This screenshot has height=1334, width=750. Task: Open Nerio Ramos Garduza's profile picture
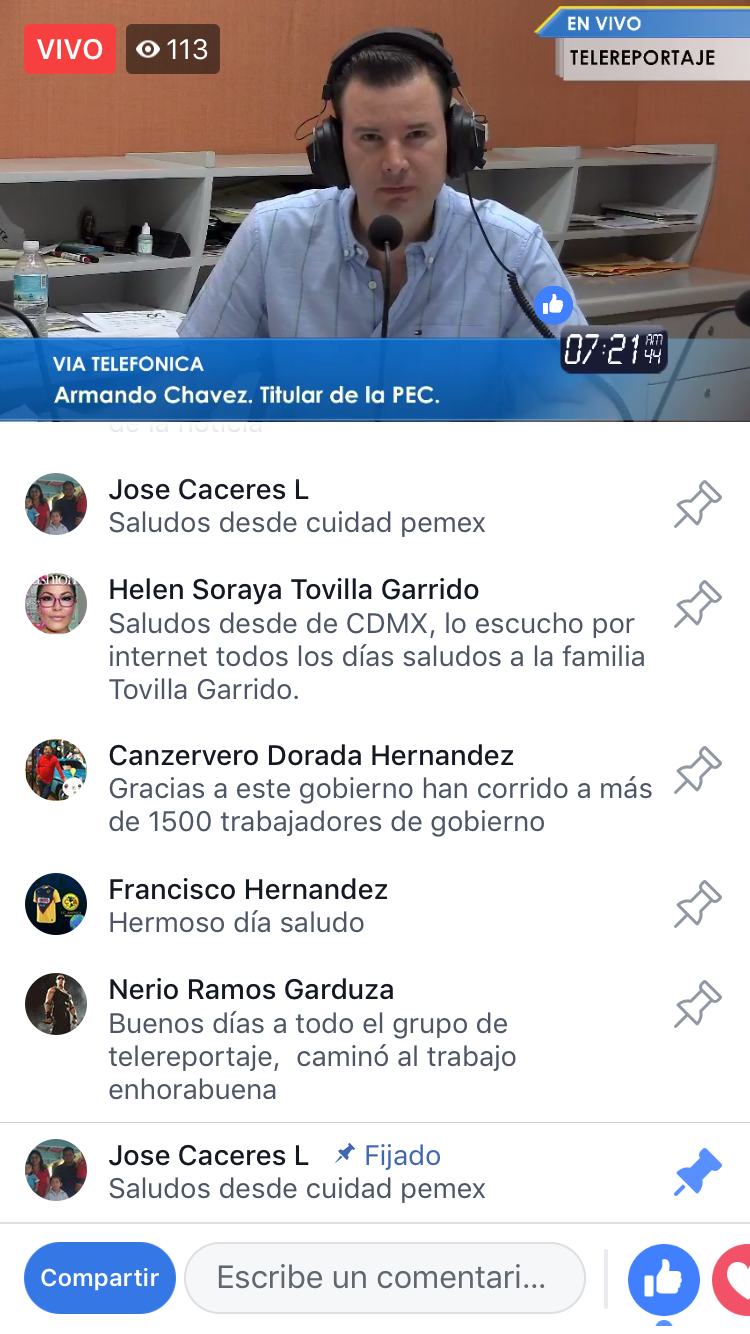point(56,1004)
